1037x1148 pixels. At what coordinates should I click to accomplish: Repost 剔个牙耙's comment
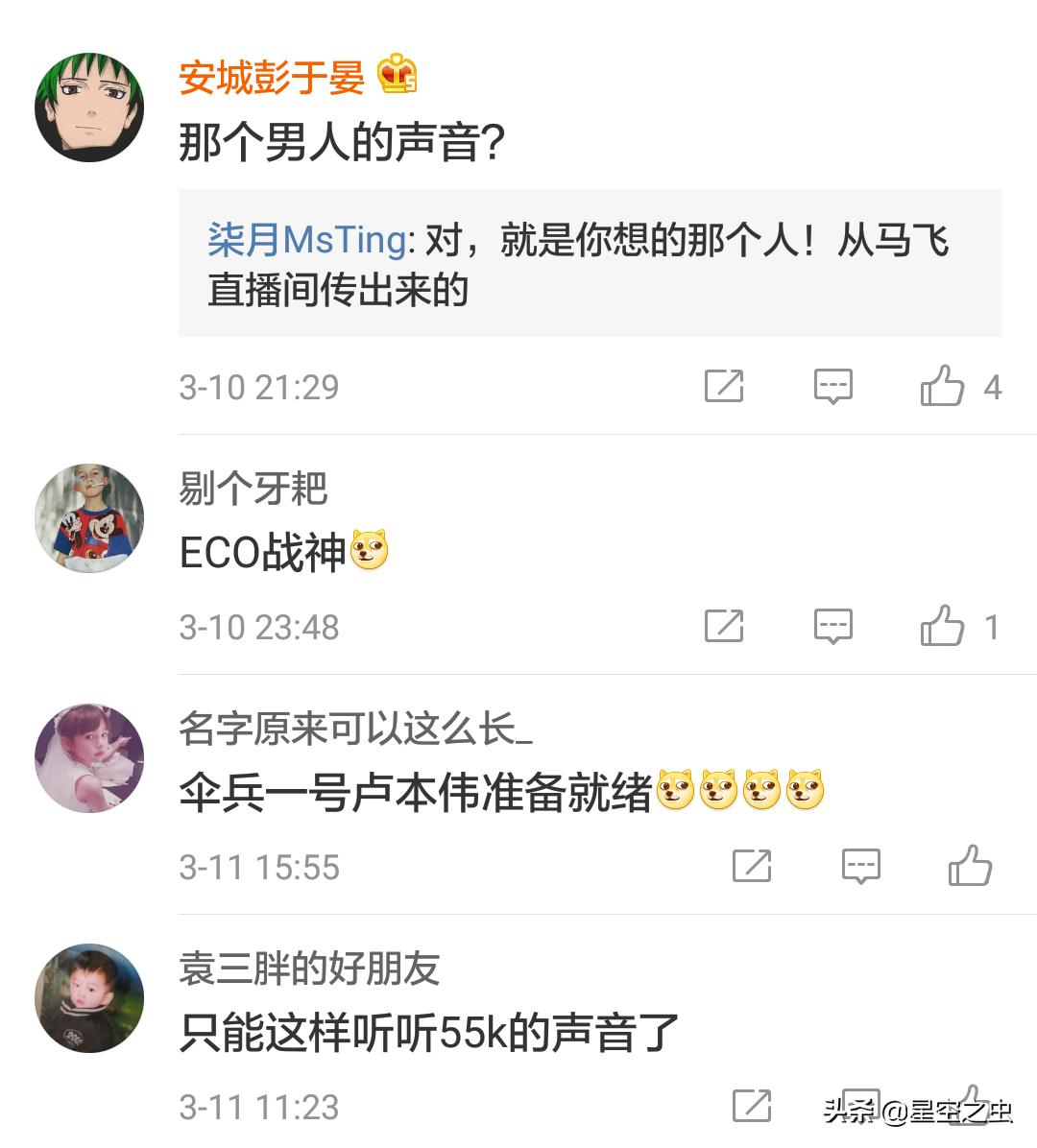724,627
